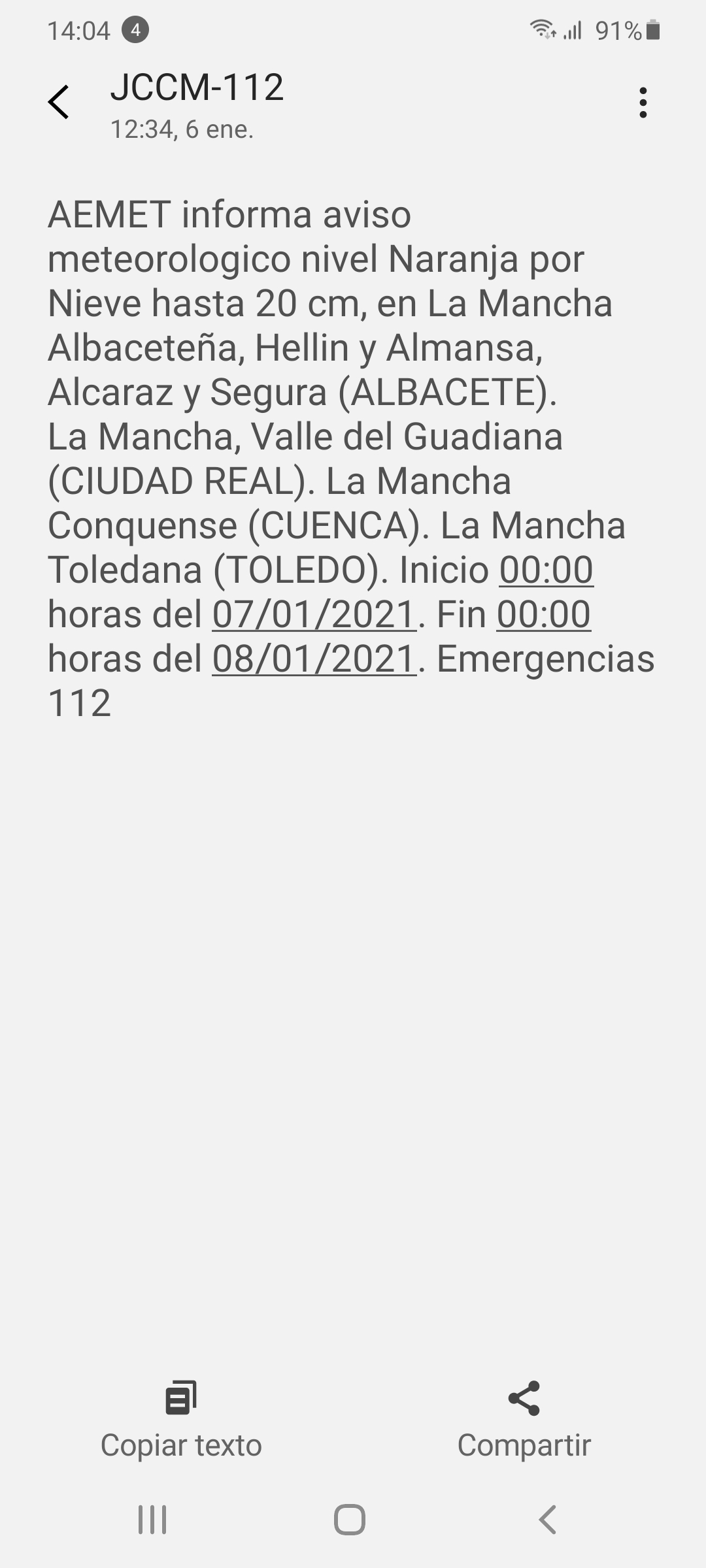
Task: Tap the Inicio 00:00 time link
Action: pos(546,570)
